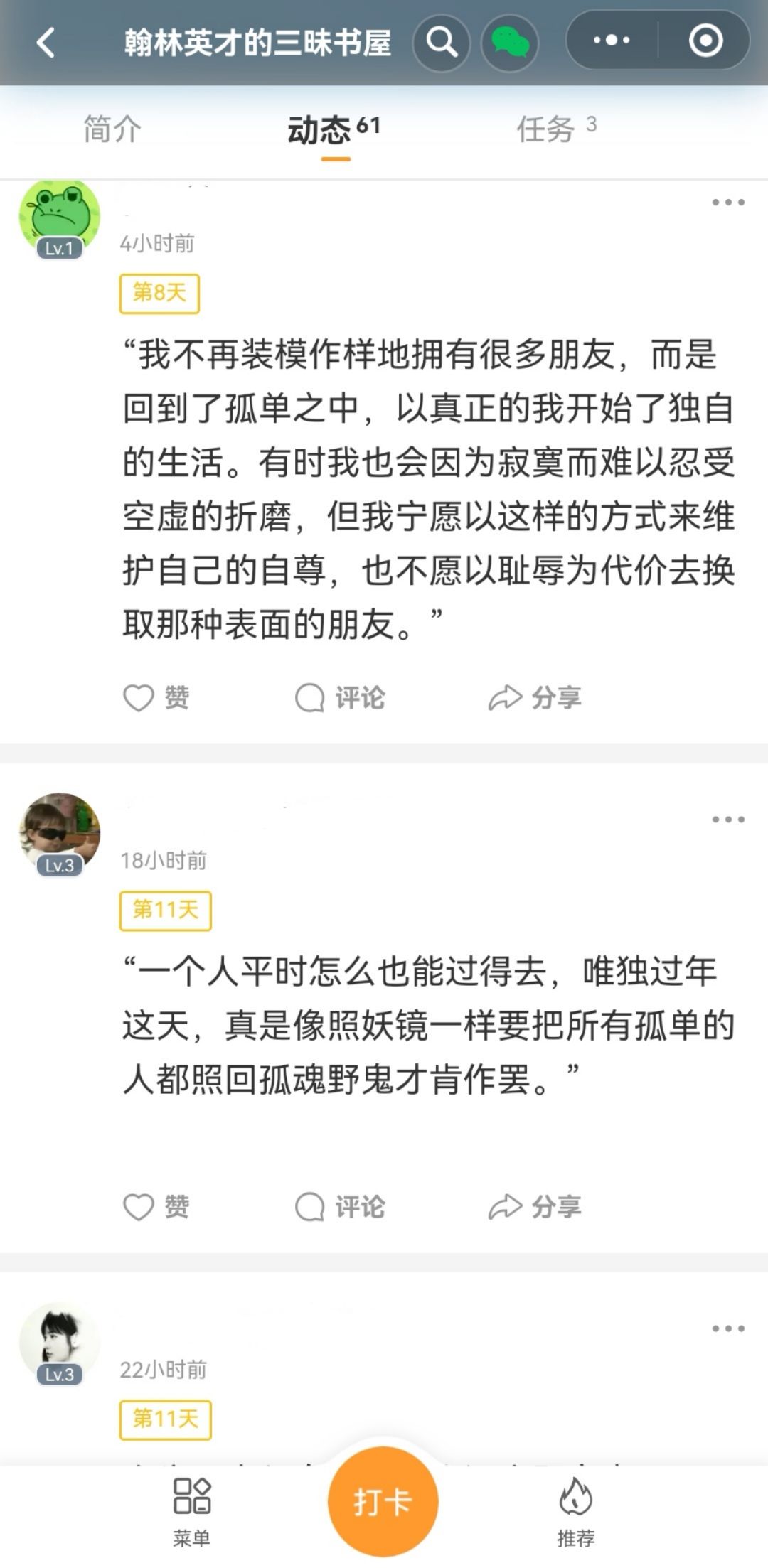Comment on the 18小时前 post
Viewport: 768px width, 1568px height.
(340, 1207)
